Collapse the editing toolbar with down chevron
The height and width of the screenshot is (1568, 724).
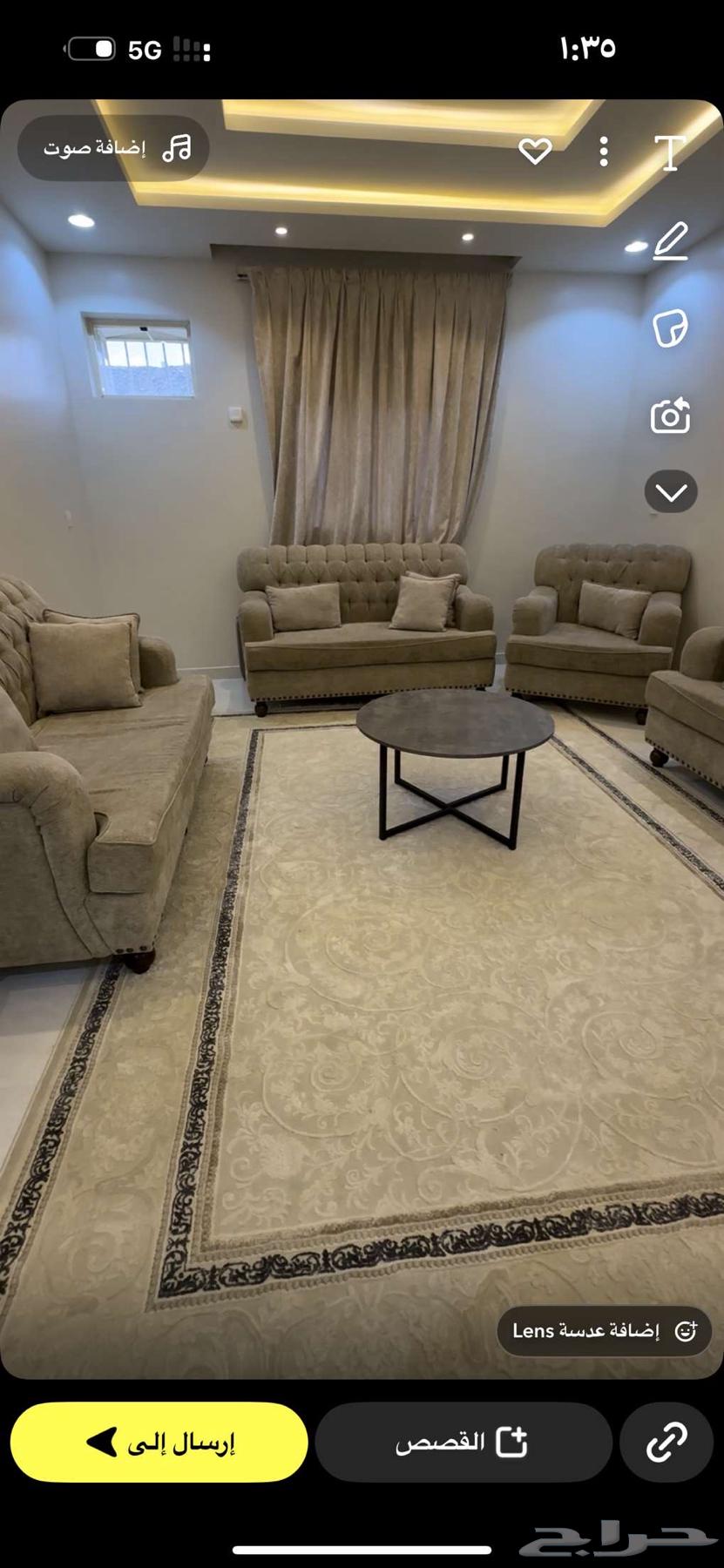[x=669, y=492]
